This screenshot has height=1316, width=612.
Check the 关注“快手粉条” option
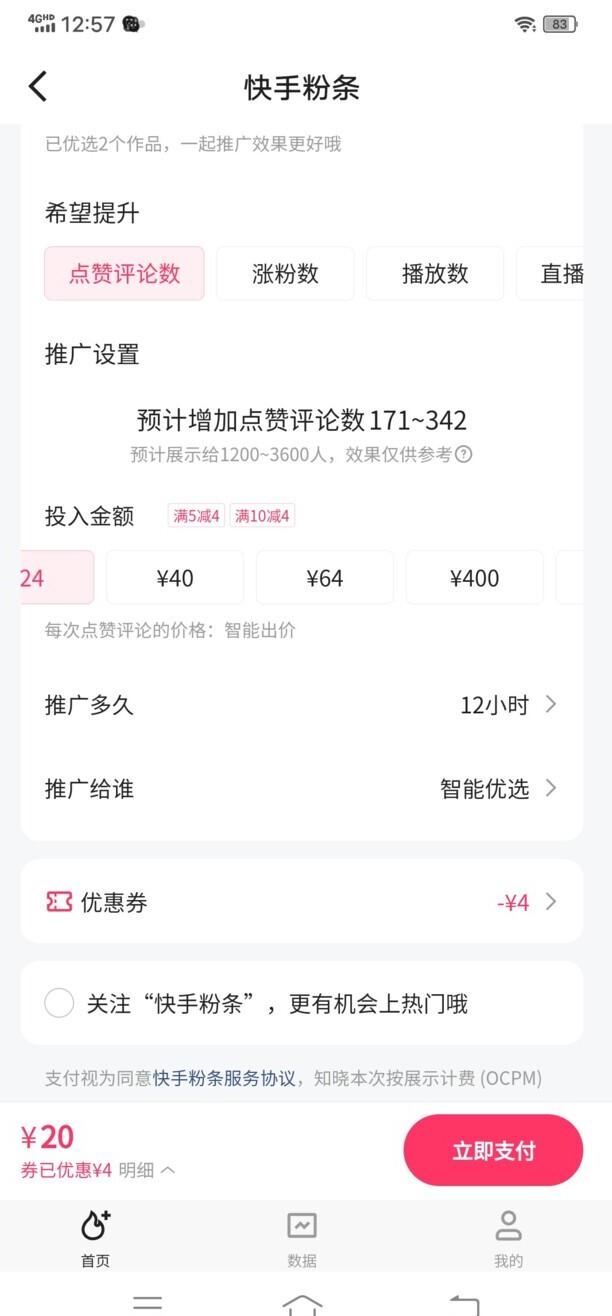59,1003
